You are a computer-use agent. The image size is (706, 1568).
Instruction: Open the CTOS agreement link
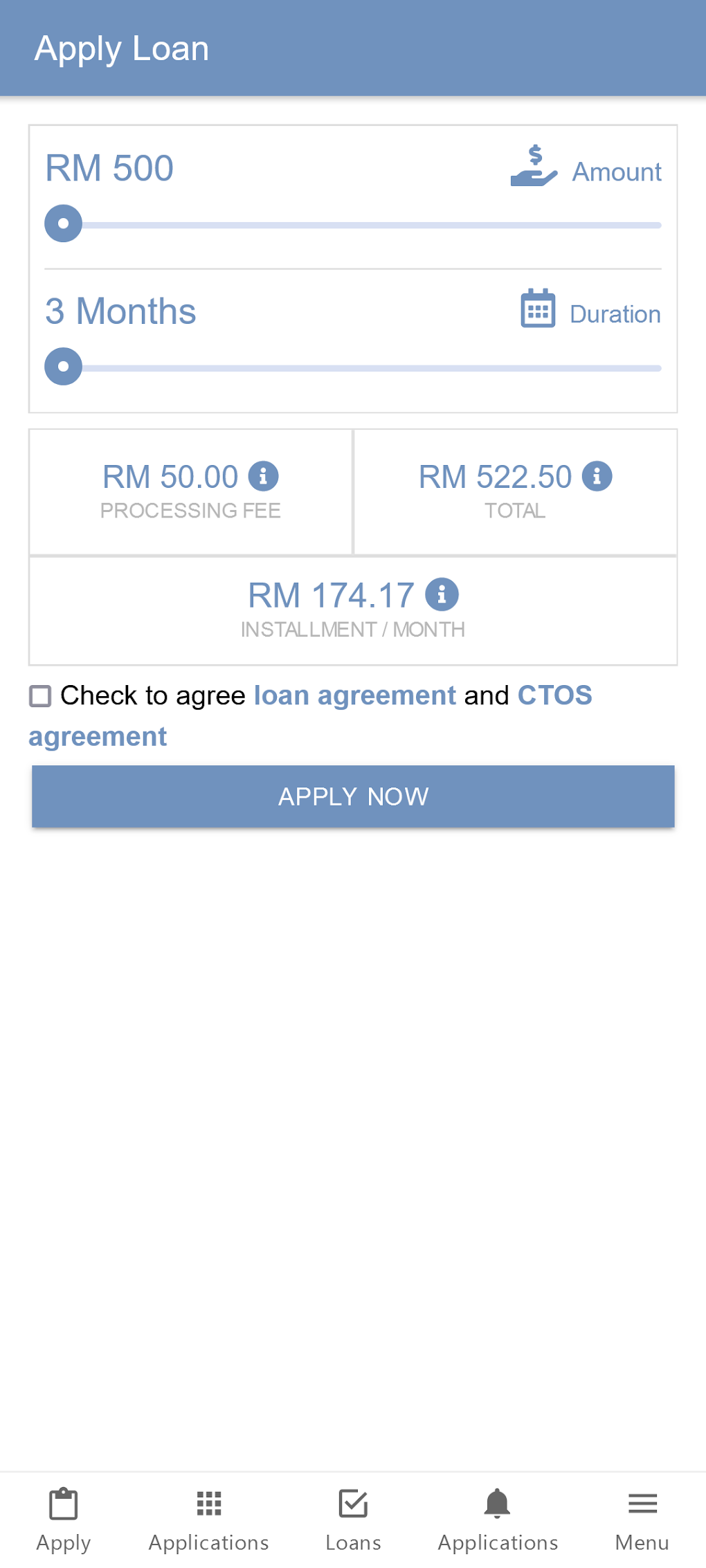tap(554, 695)
